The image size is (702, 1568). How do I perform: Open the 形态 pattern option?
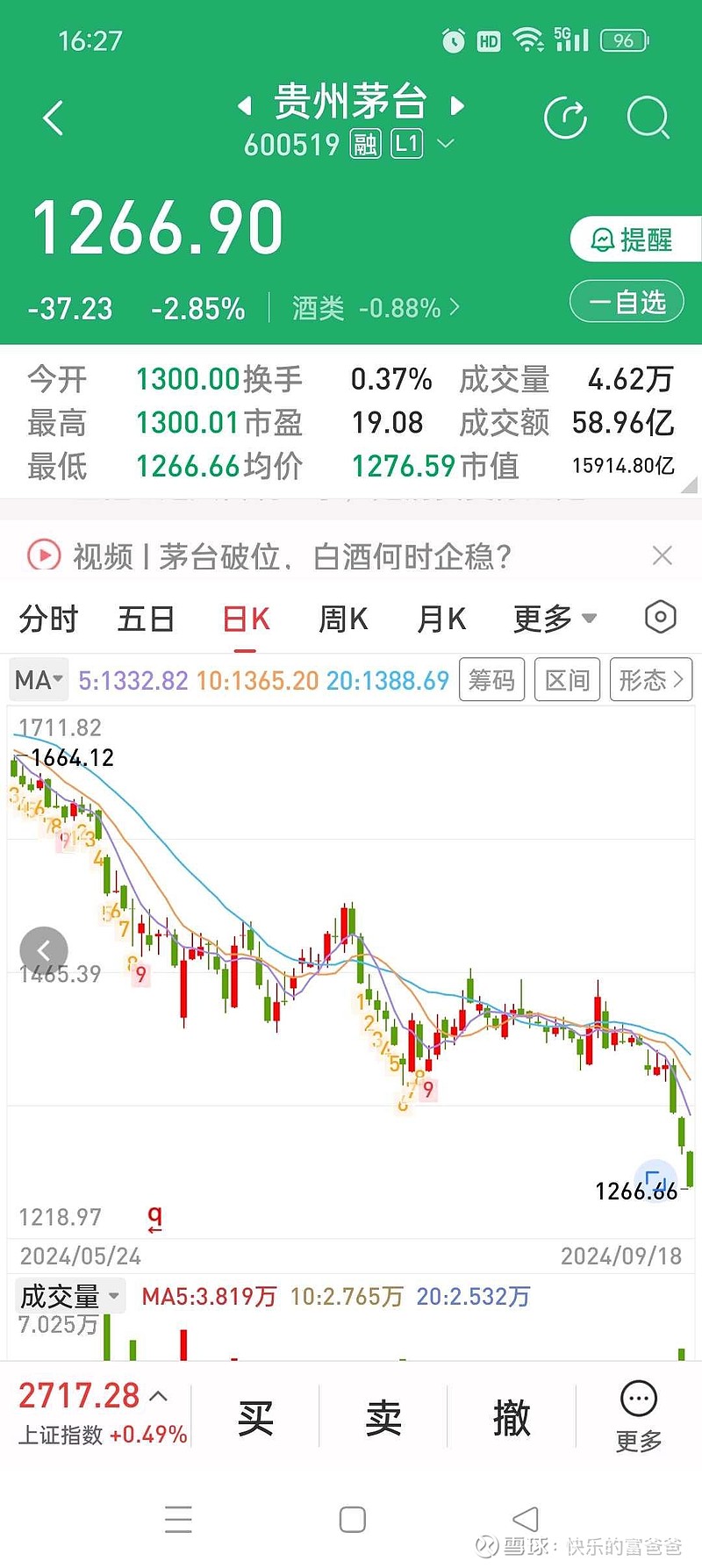651,680
